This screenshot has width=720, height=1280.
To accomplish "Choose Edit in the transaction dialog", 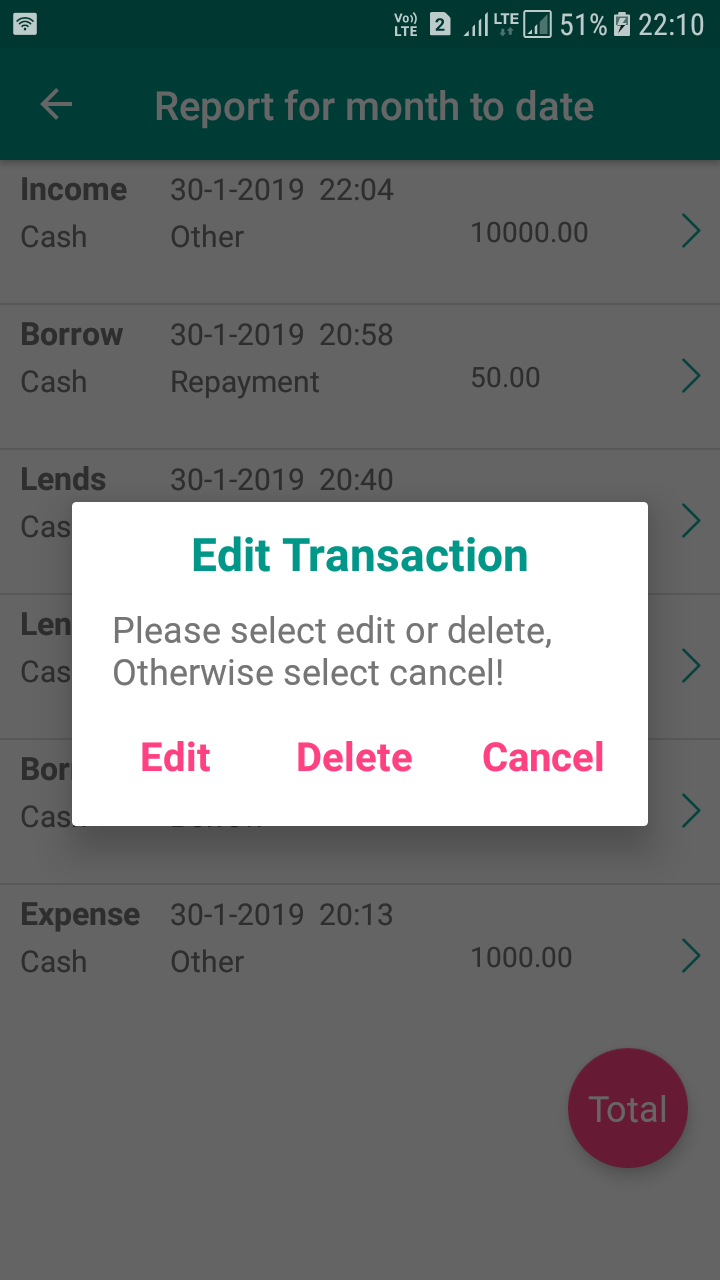I will (x=176, y=757).
